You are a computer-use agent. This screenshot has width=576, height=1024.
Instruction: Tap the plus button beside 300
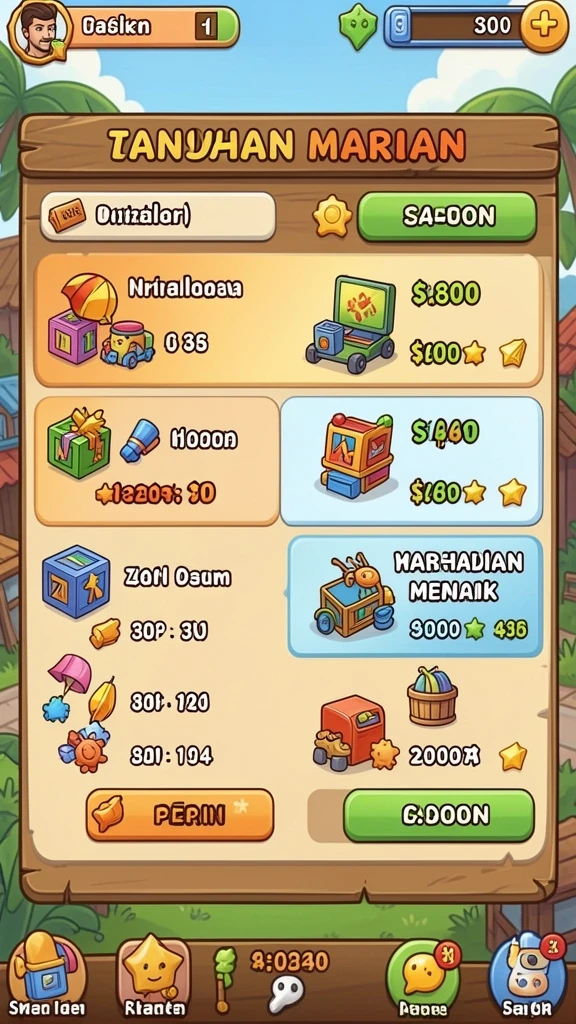tap(543, 25)
